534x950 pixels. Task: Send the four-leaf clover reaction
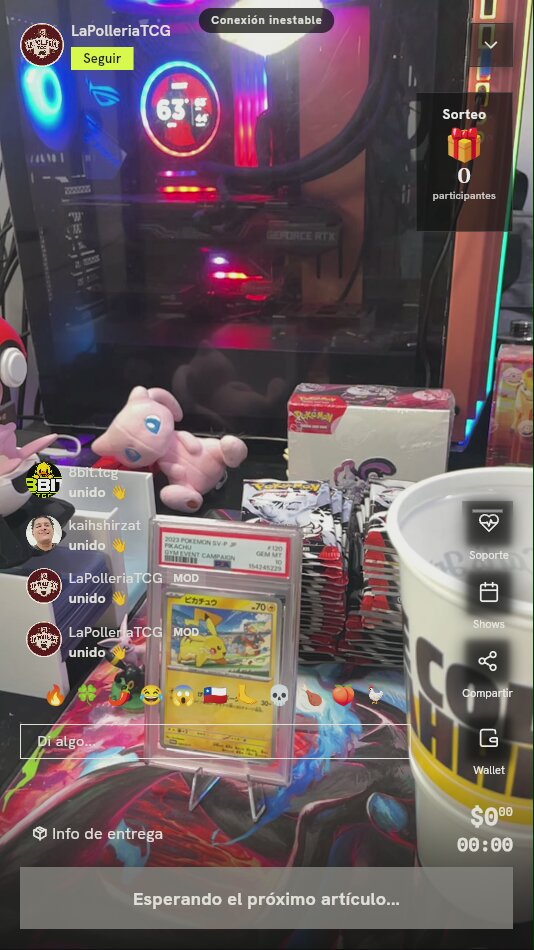[x=87, y=696]
